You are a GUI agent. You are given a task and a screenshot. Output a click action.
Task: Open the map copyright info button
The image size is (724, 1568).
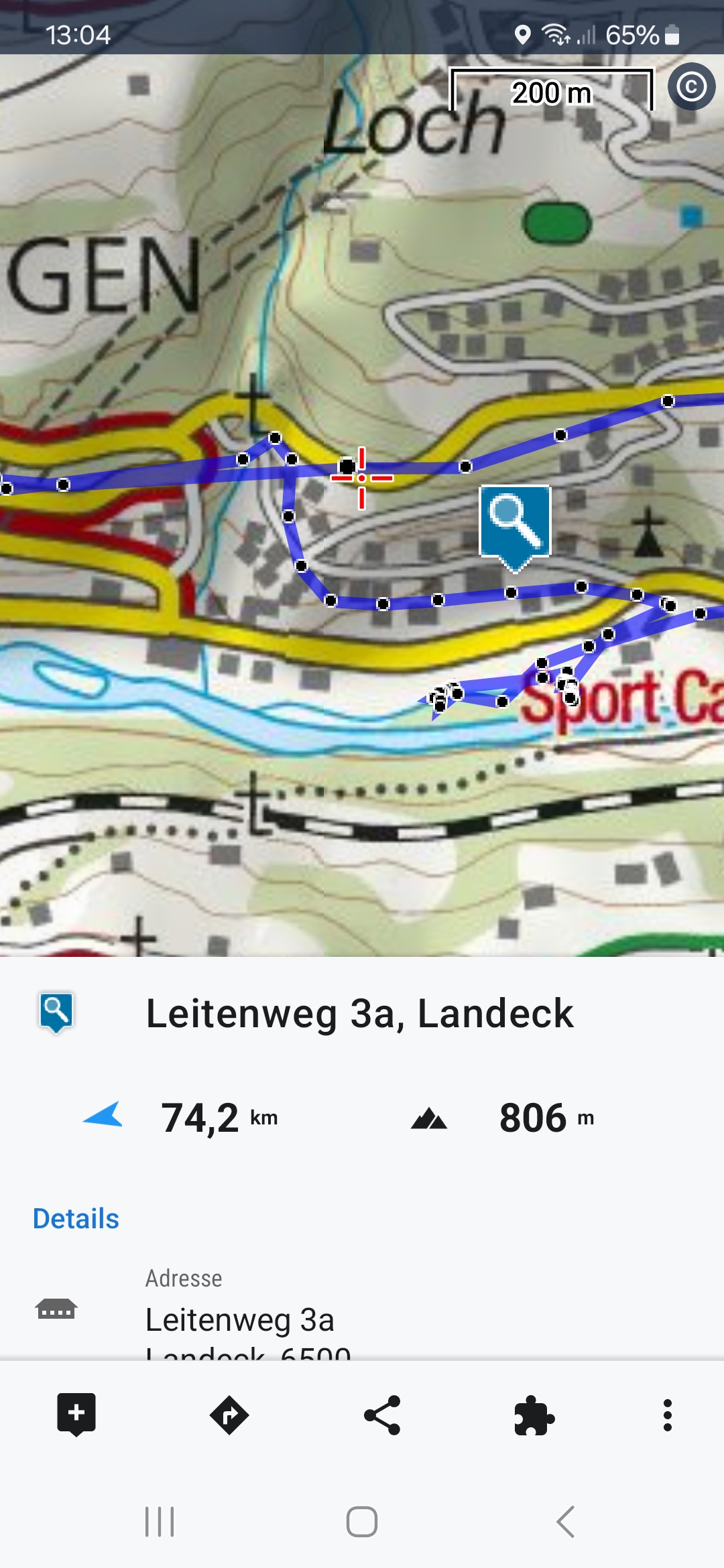[691, 86]
